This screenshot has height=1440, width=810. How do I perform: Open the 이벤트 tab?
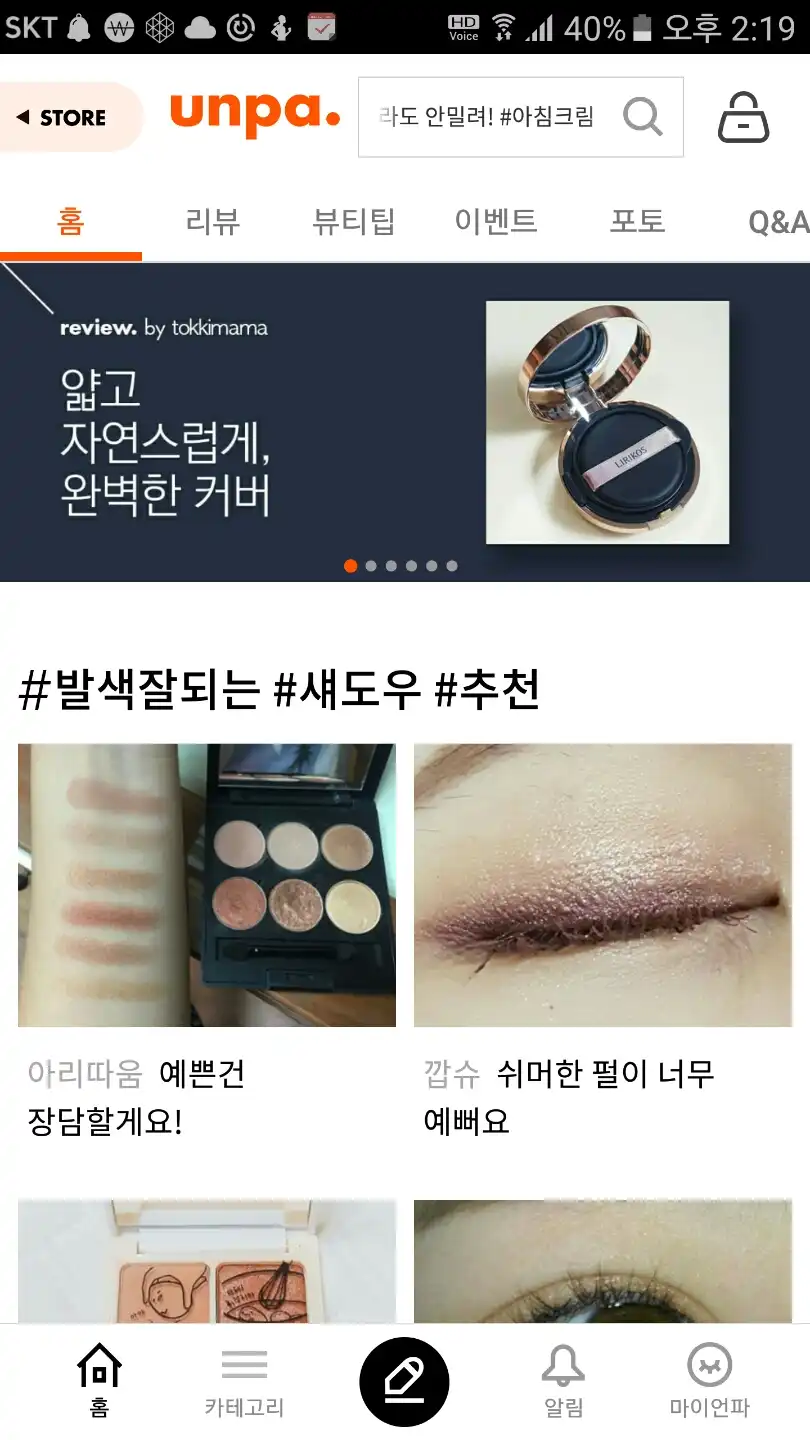[496, 221]
